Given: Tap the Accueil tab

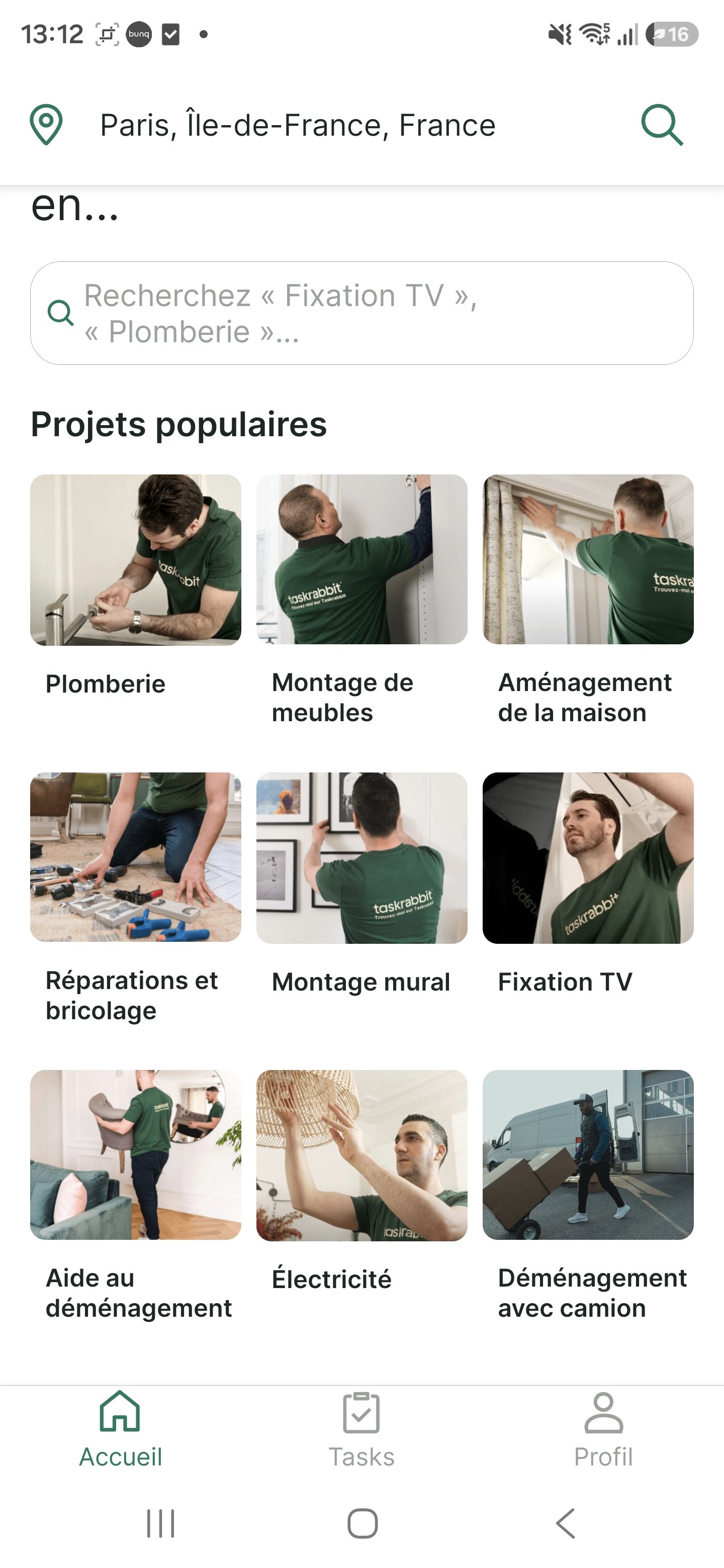Looking at the screenshot, I should pyautogui.click(x=121, y=1430).
